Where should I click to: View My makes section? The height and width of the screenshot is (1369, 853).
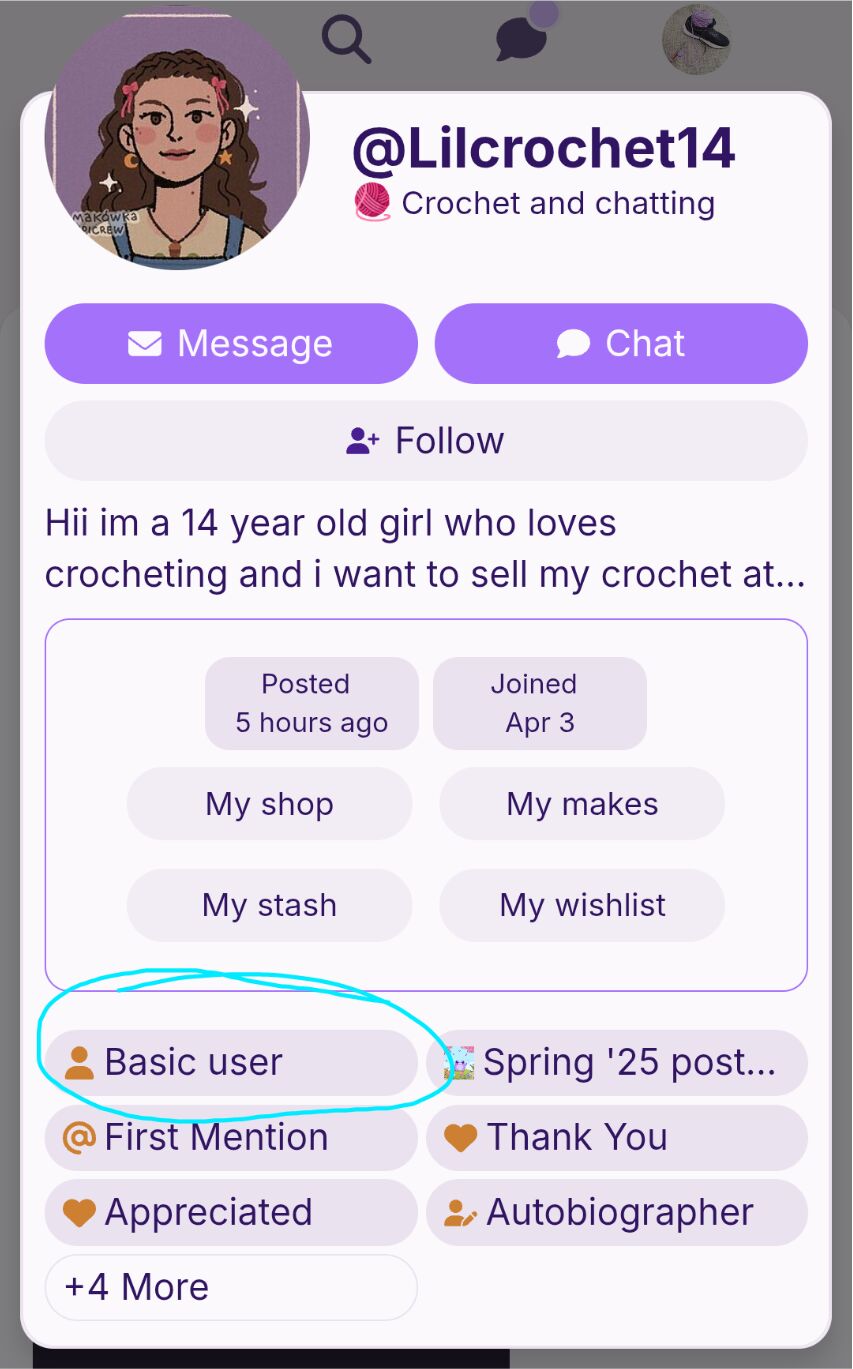pos(582,804)
